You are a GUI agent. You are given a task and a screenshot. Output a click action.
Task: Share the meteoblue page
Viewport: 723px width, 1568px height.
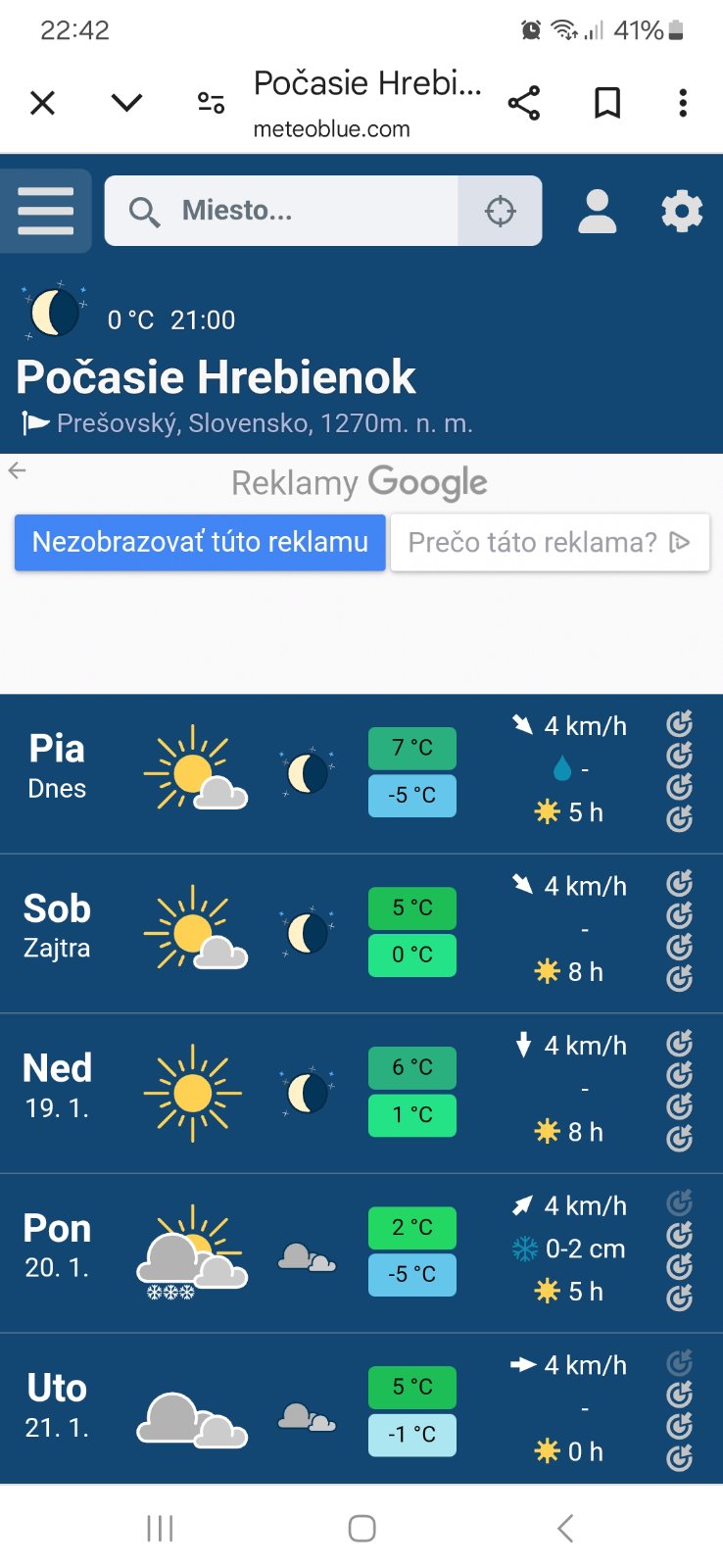524,102
